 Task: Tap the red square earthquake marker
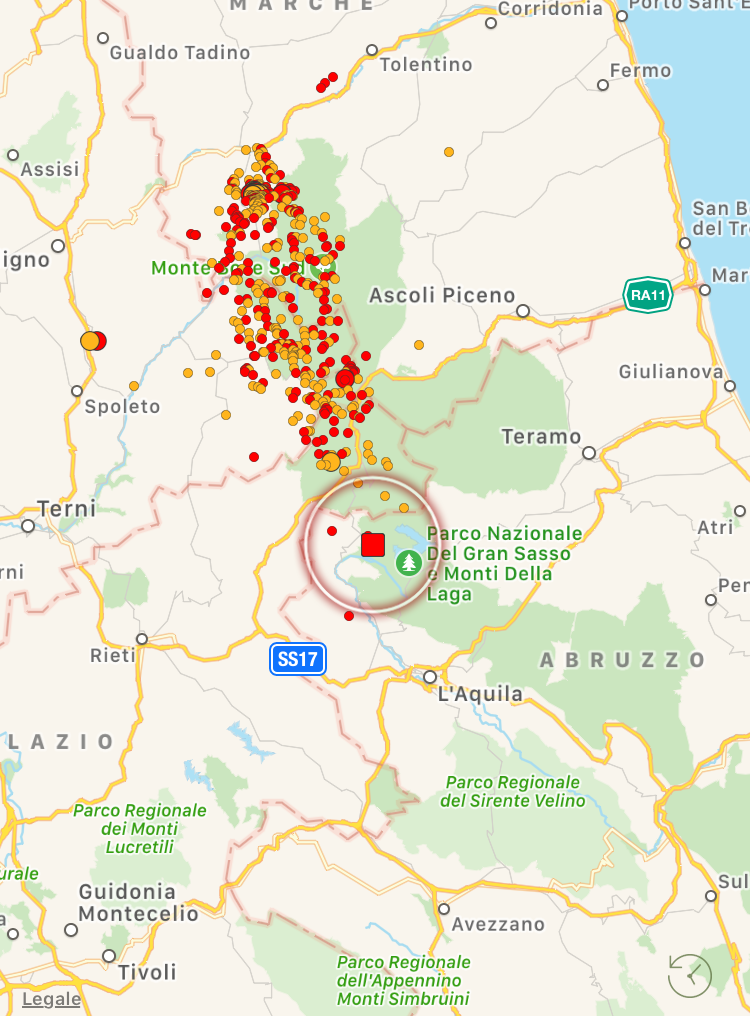373,544
